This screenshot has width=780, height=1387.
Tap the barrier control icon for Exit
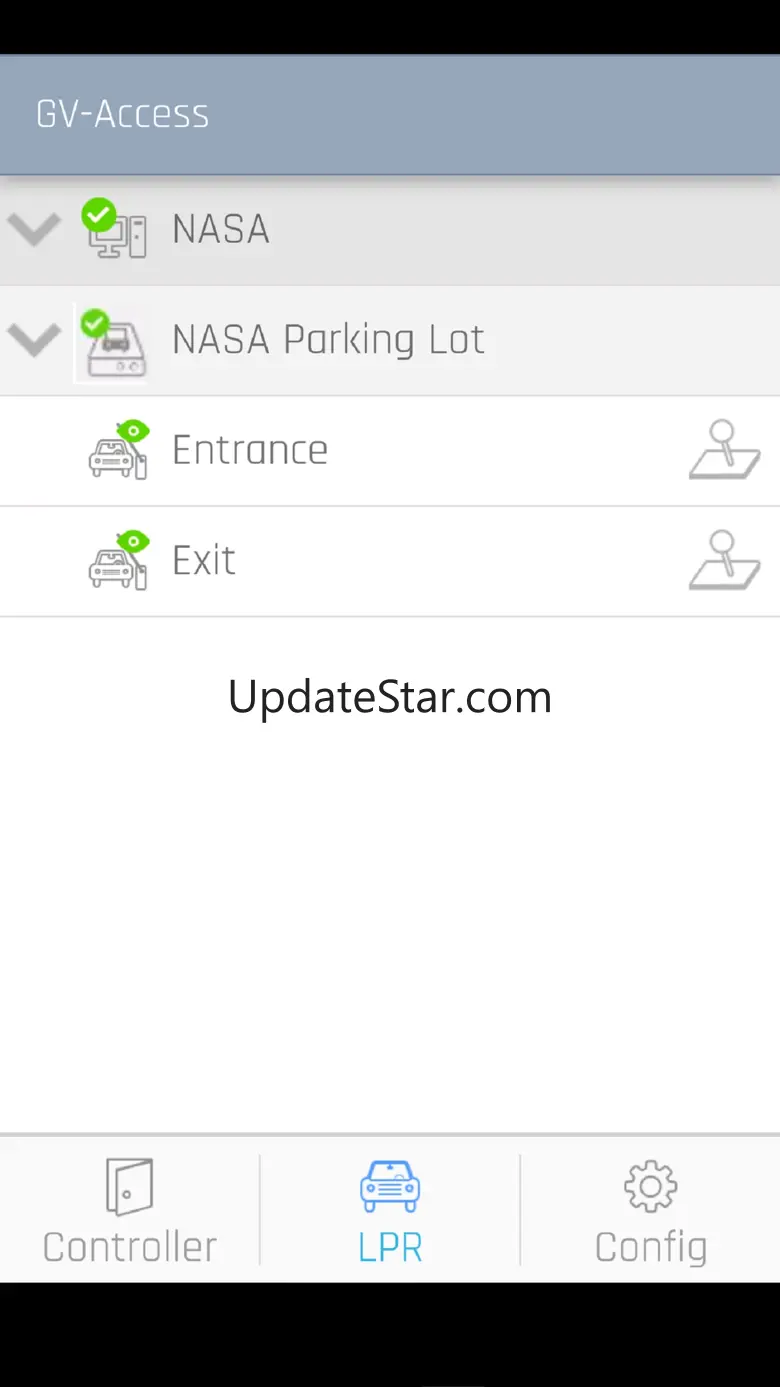(x=724, y=561)
